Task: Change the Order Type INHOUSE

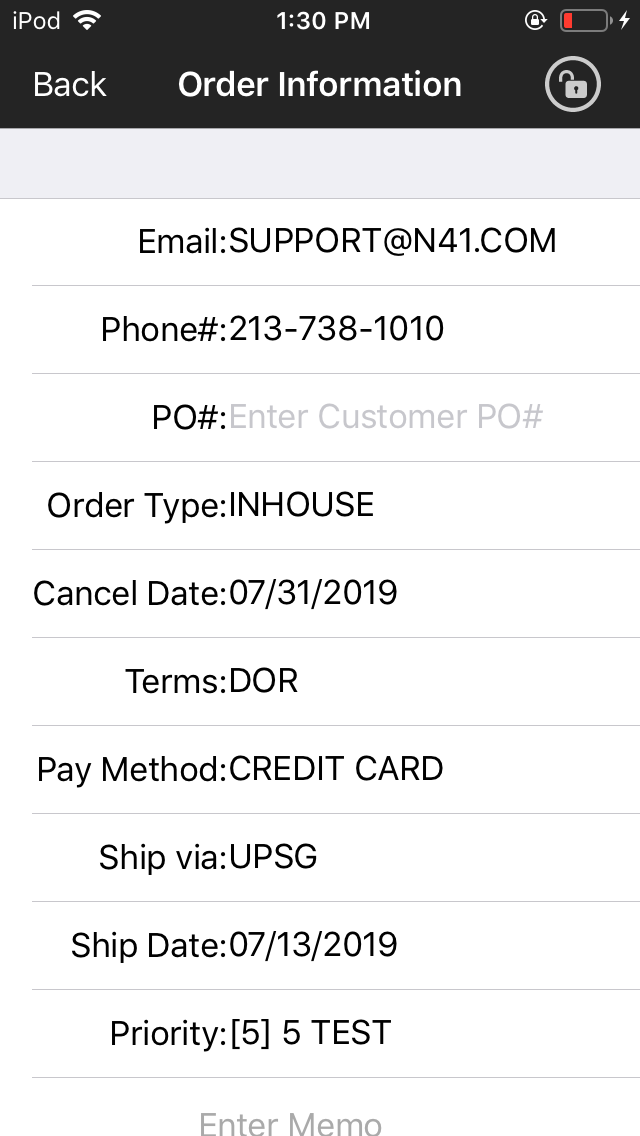Action: pyautogui.click(x=301, y=505)
